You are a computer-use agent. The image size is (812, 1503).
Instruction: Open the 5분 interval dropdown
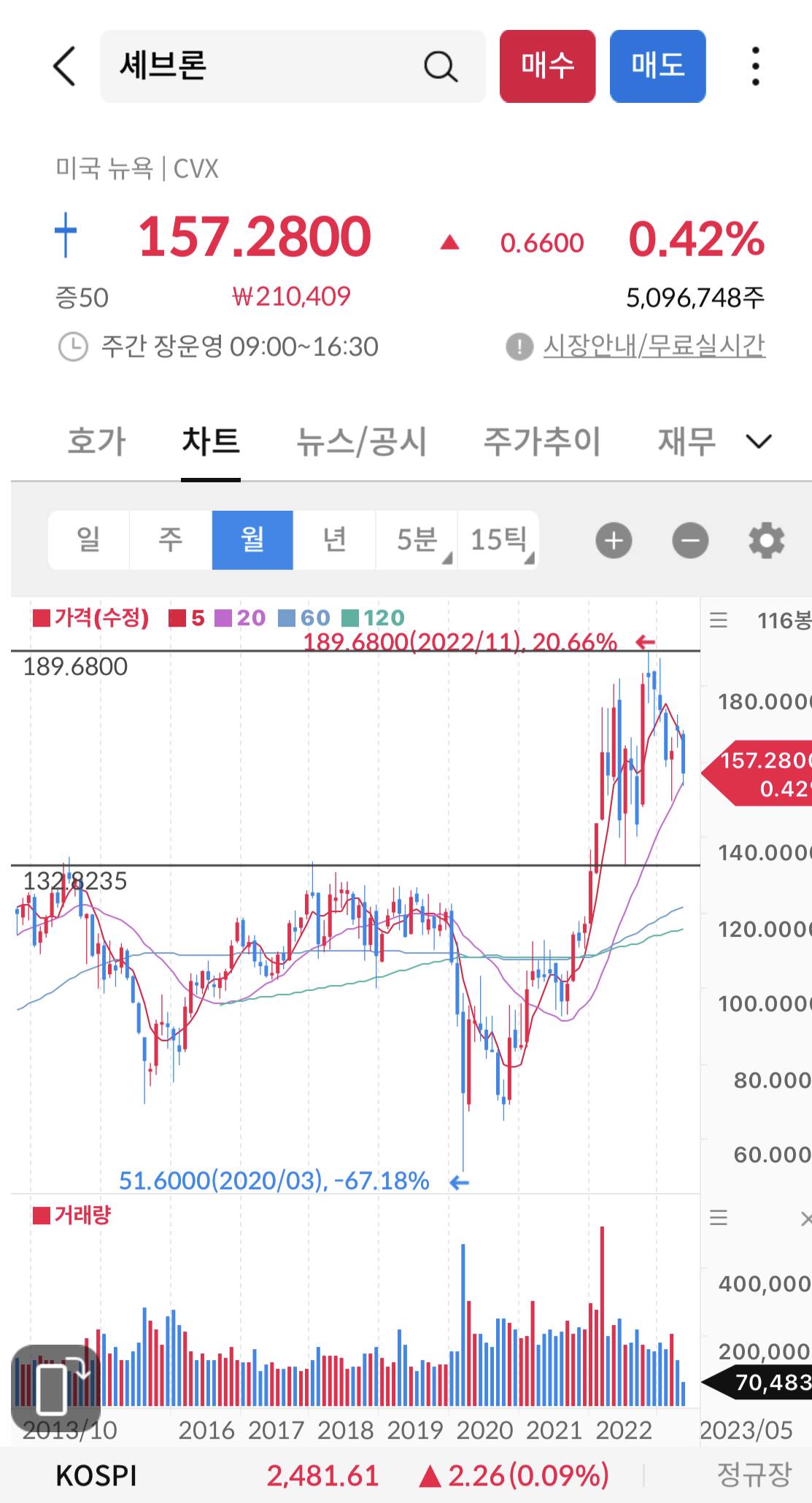(x=418, y=540)
